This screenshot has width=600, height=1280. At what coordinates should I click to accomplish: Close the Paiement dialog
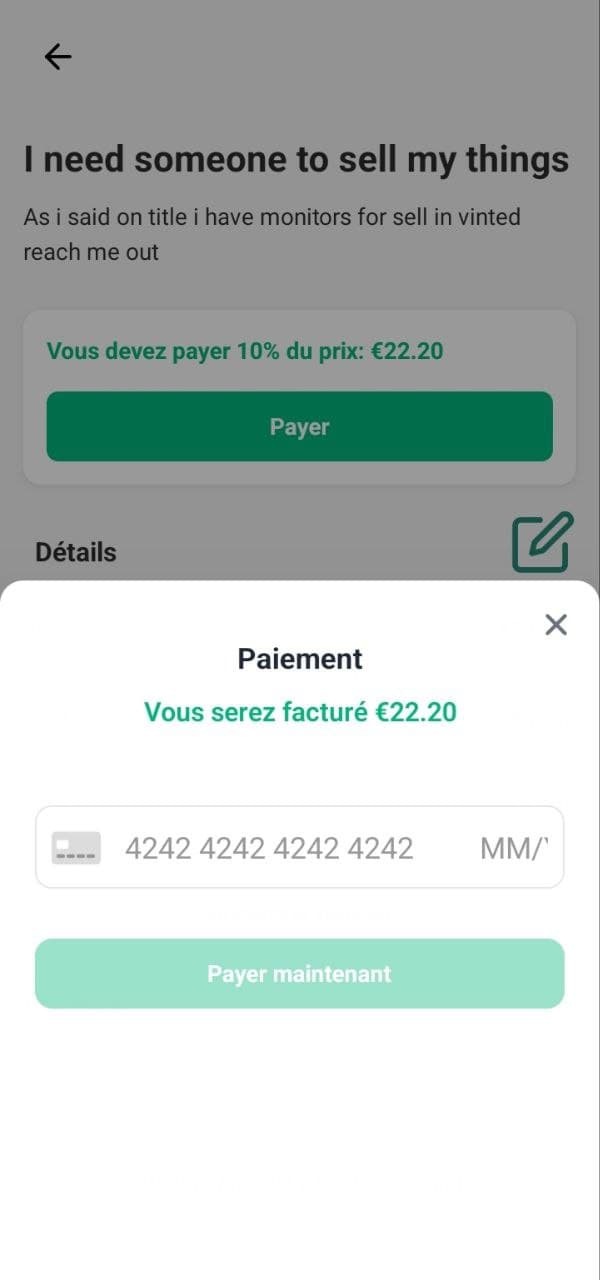556,625
